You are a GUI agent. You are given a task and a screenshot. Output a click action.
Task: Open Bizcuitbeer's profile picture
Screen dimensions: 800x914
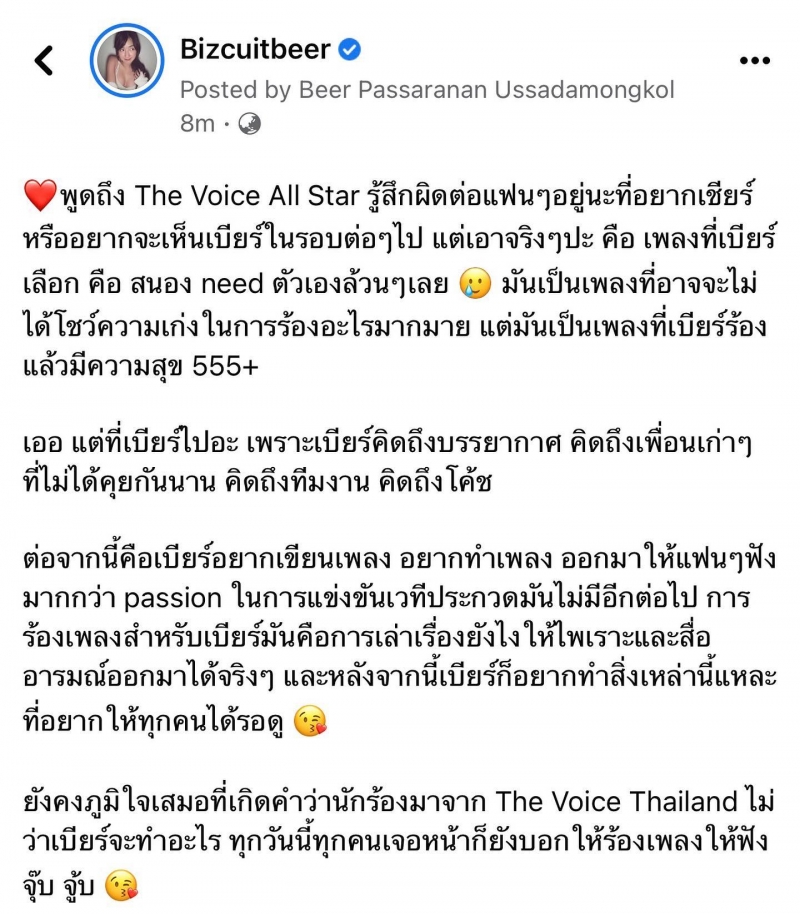(x=127, y=61)
